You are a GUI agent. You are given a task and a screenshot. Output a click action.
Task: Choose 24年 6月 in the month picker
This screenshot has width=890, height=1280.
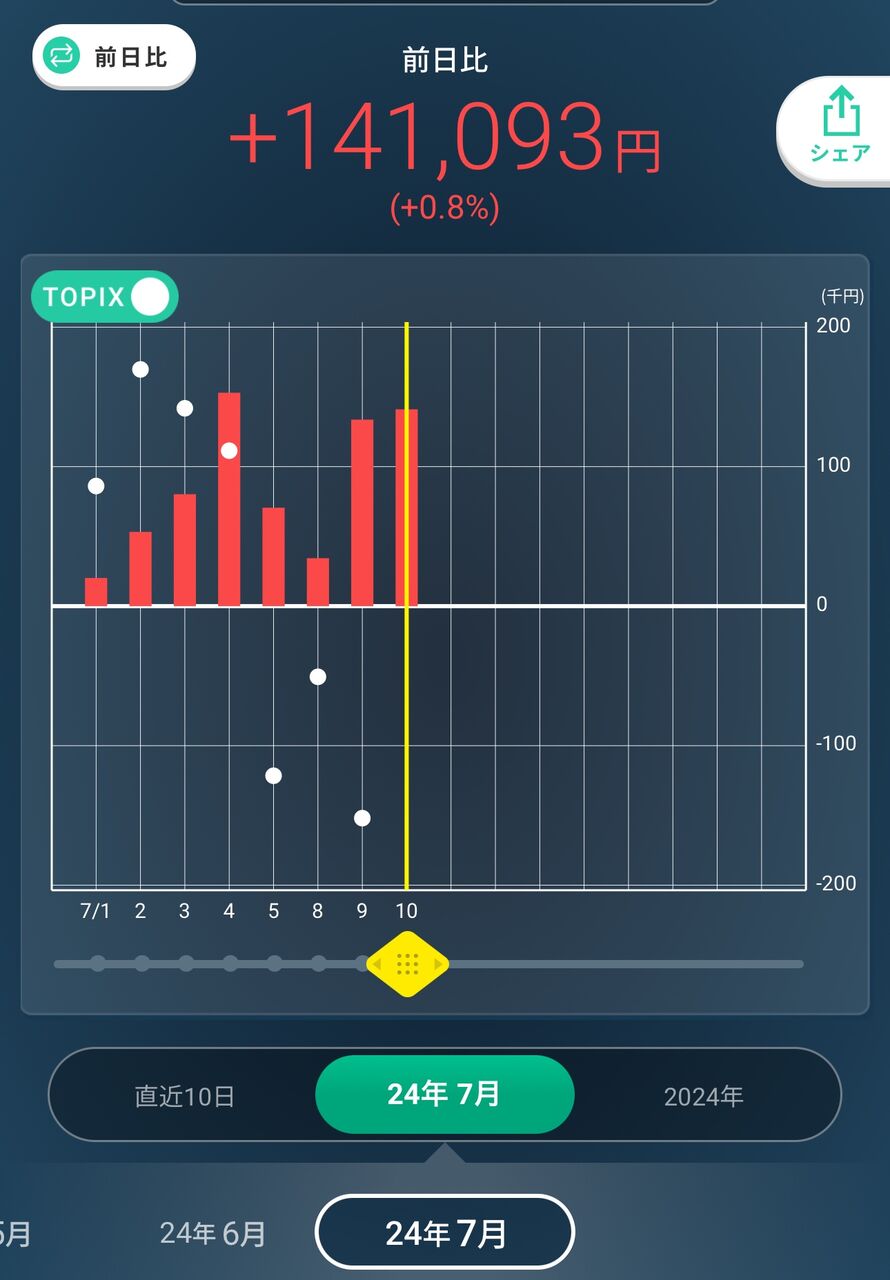click(213, 1233)
